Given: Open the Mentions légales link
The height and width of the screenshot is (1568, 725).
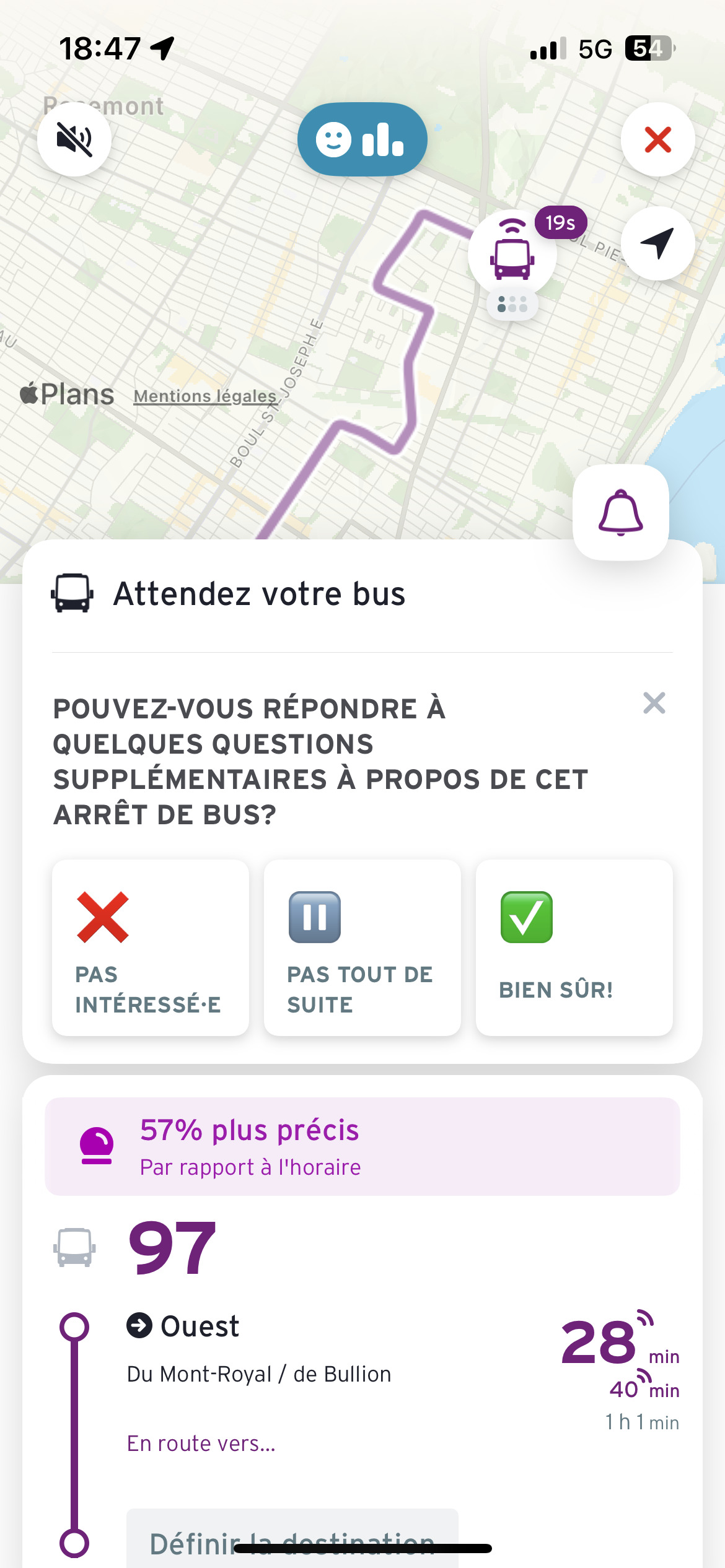Looking at the screenshot, I should point(205,396).
